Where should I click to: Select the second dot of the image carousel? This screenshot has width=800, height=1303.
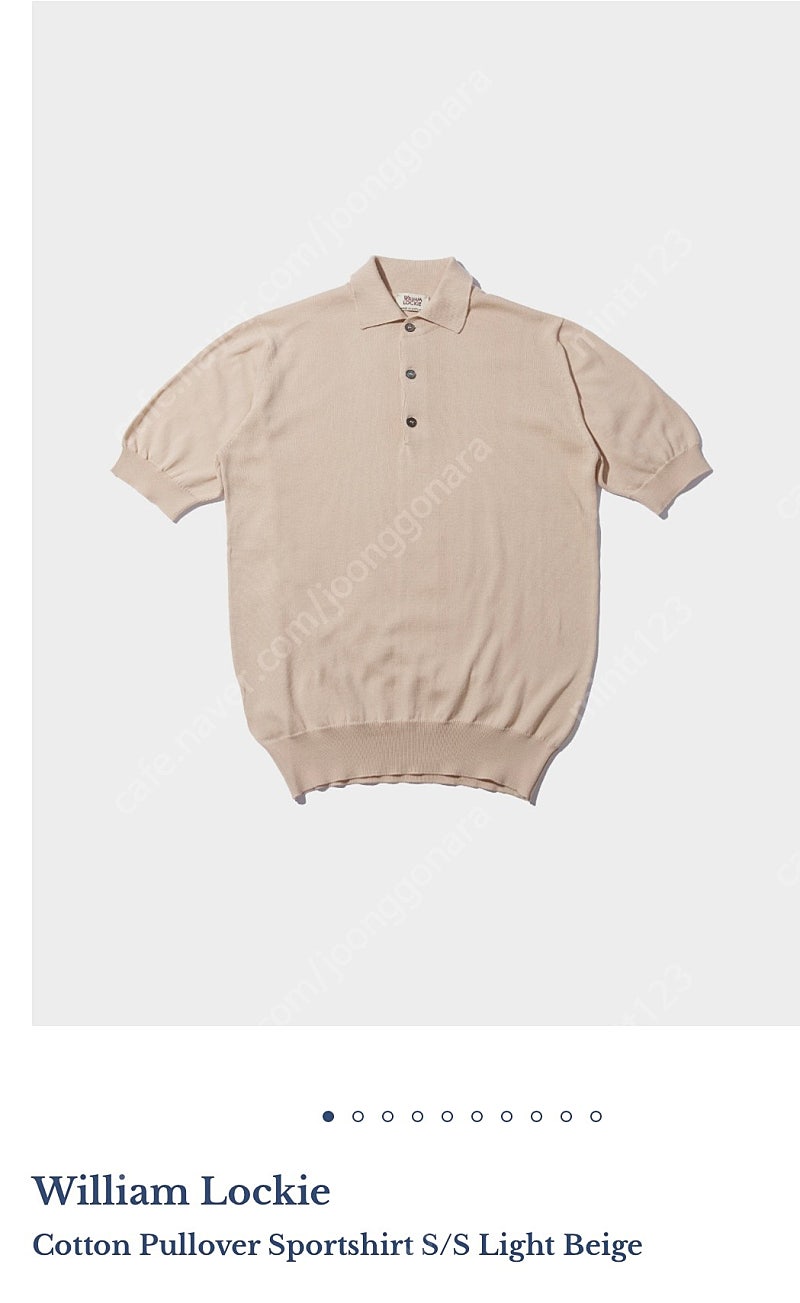pyautogui.click(x=358, y=1116)
